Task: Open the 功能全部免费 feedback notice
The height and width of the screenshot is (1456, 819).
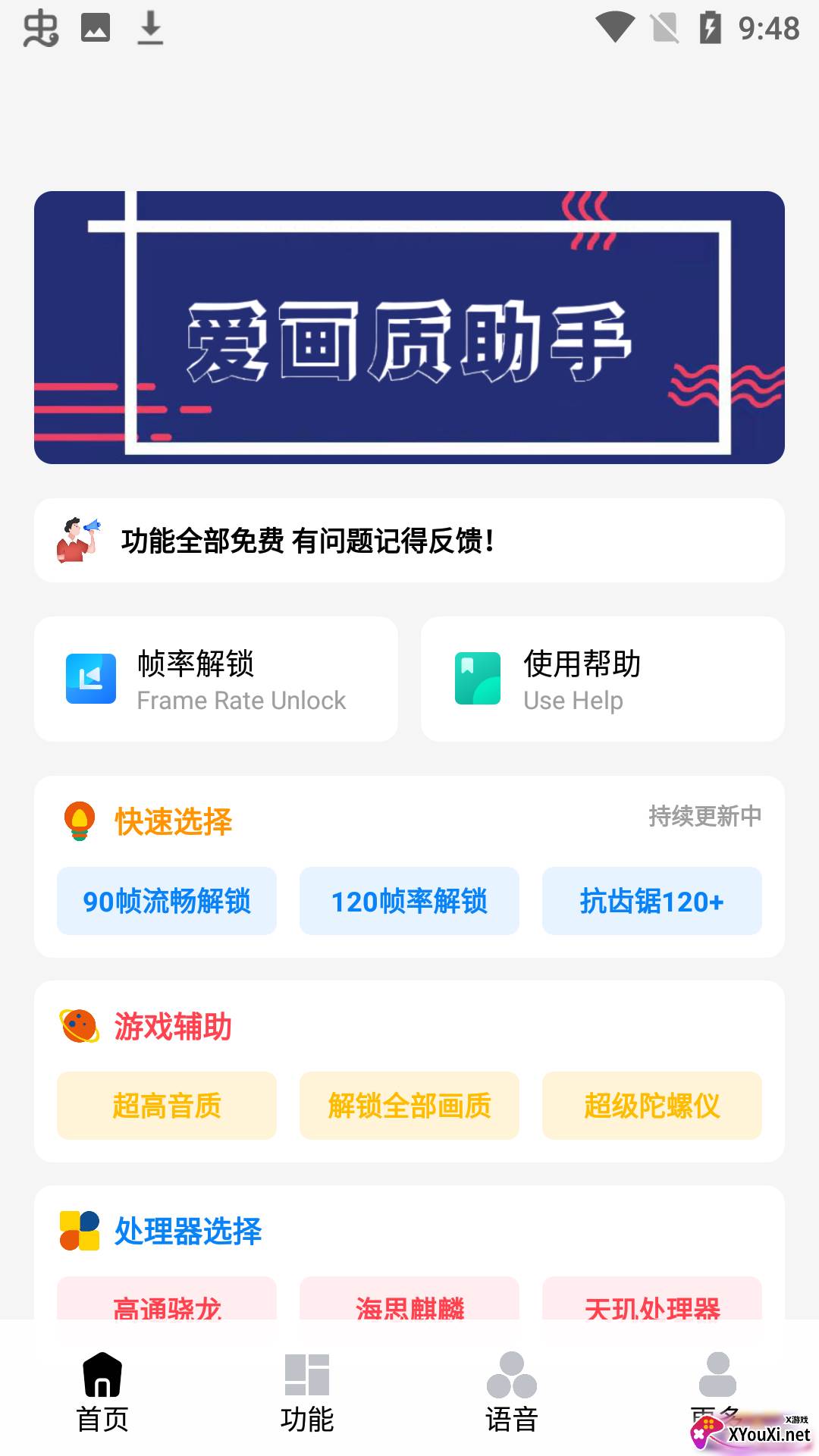Action: (409, 540)
